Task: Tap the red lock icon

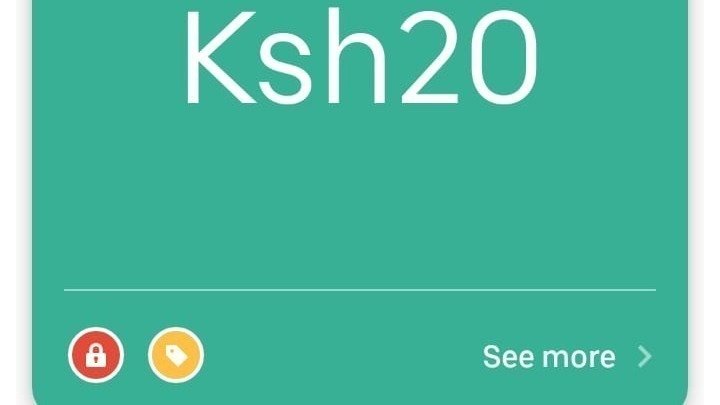Action: pyautogui.click(x=96, y=355)
